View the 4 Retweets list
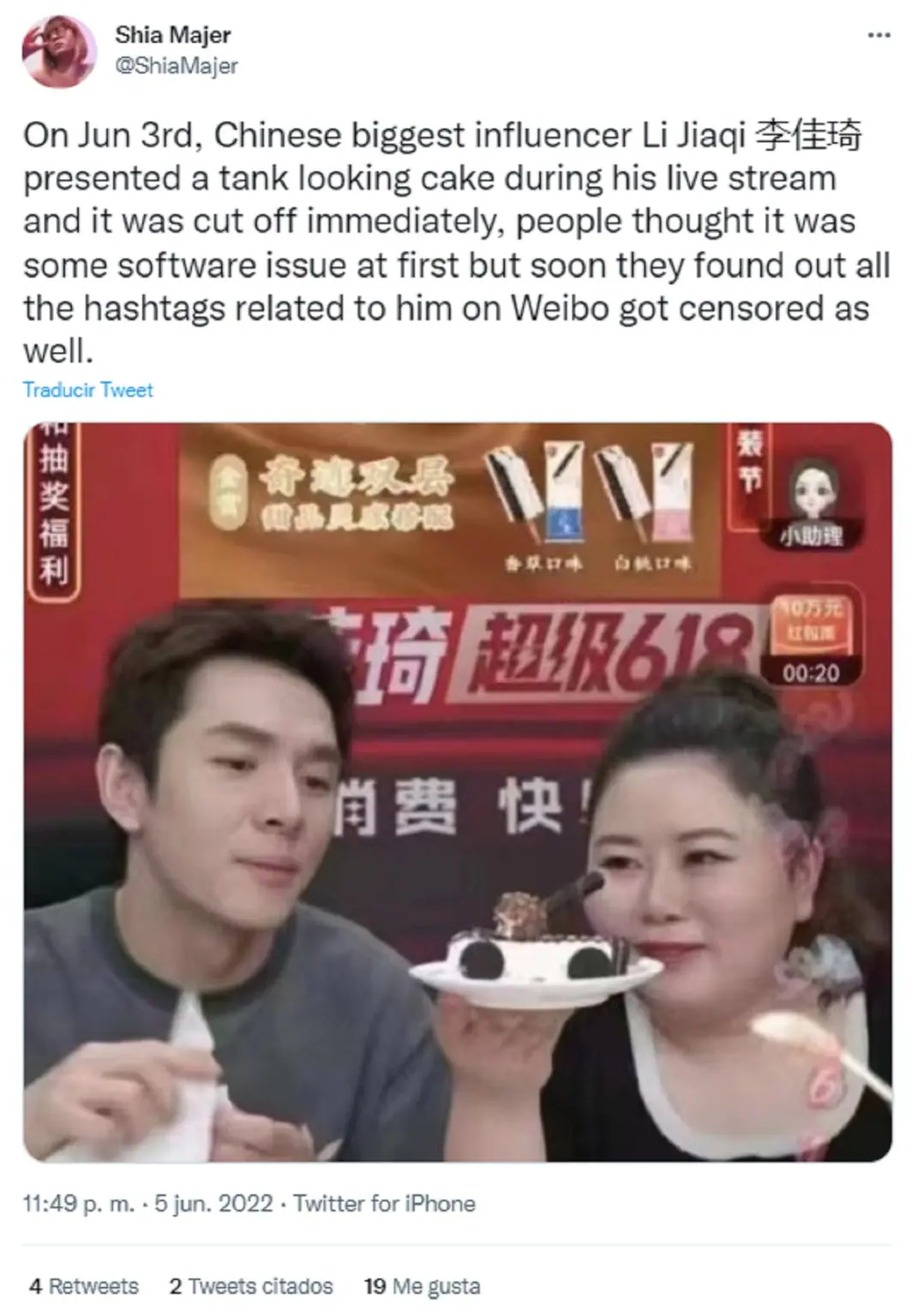This screenshot has height=1316, width=918. click(x=83, y=1286)
